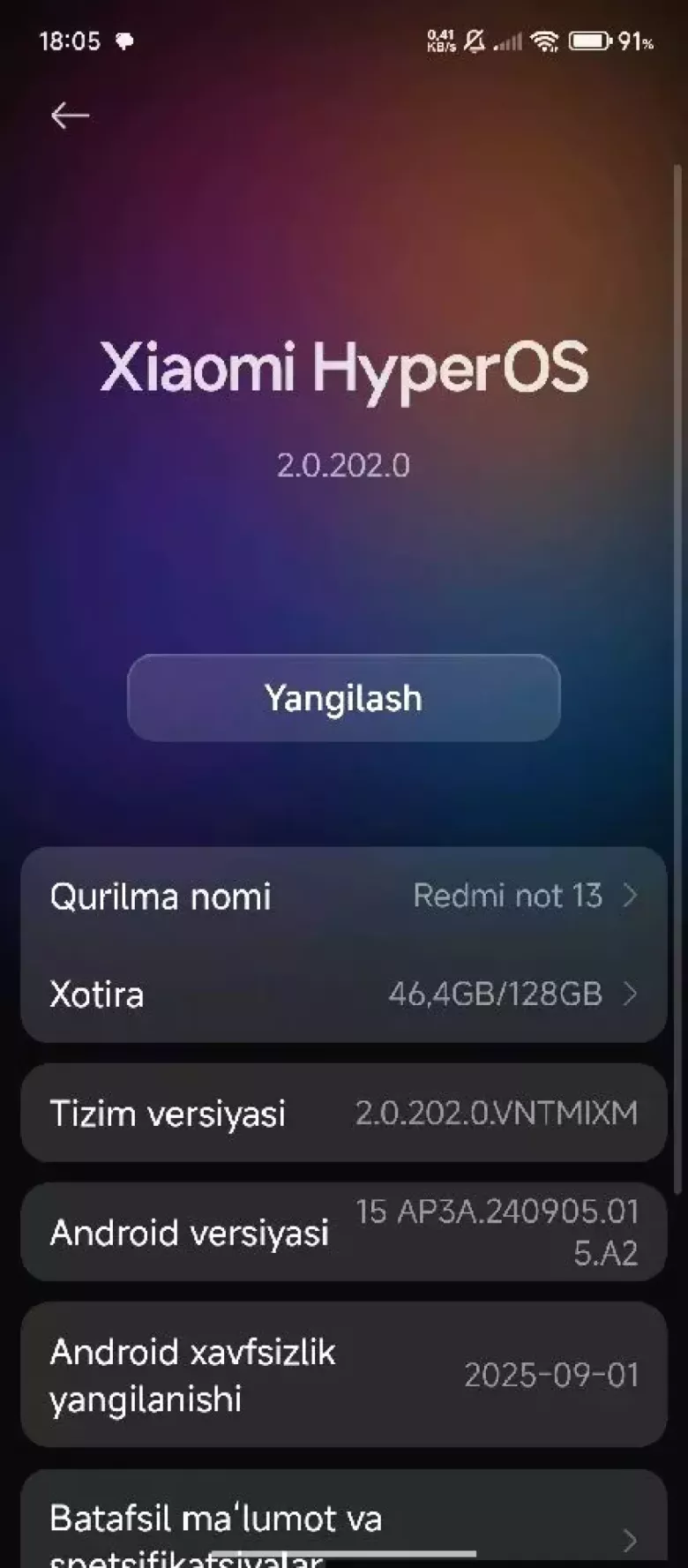The image size is (688, 1568).
Task: Tap the storage value 46,4GB/128GB
Action: point(496,994)
